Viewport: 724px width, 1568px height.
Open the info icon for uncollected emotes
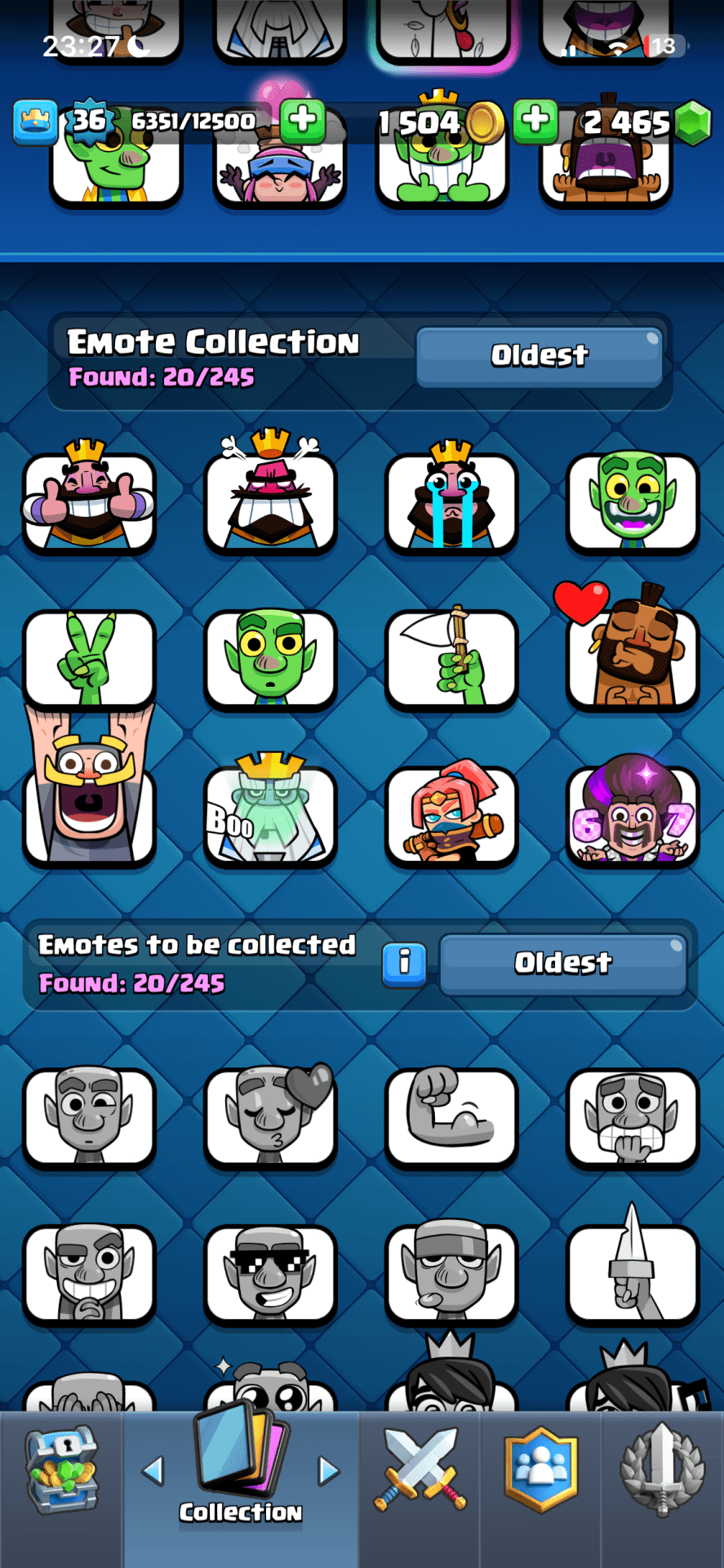(404, 964)
